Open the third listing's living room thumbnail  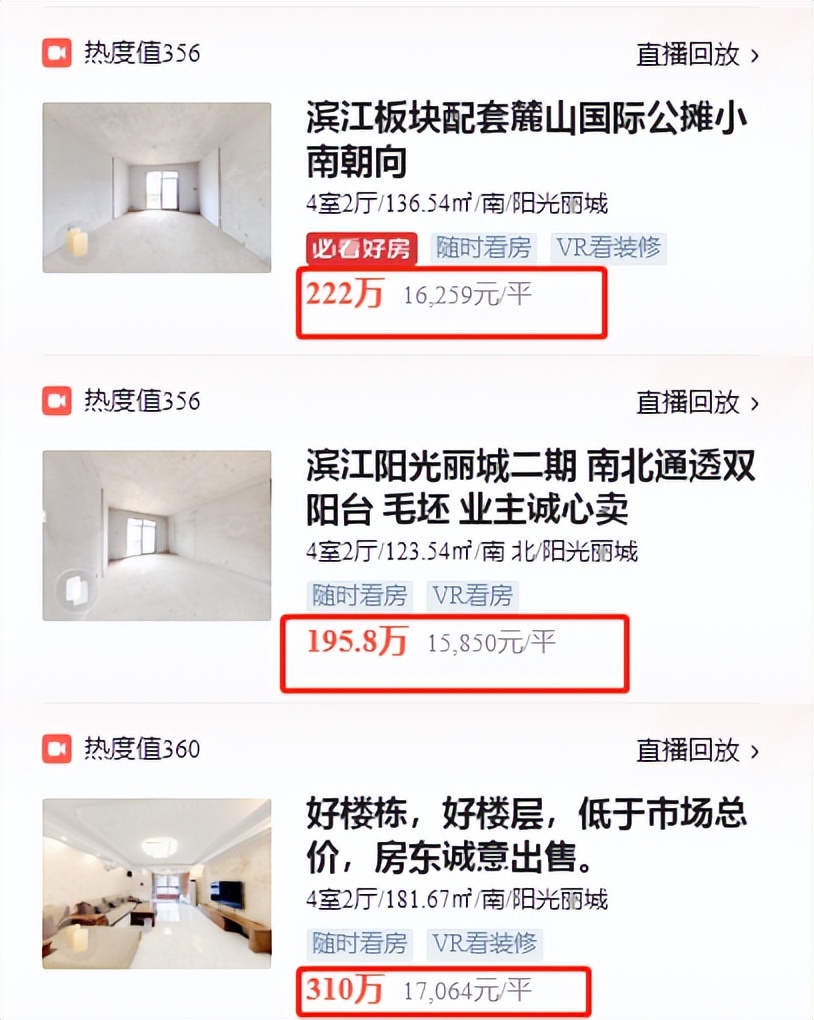point(155,884)
